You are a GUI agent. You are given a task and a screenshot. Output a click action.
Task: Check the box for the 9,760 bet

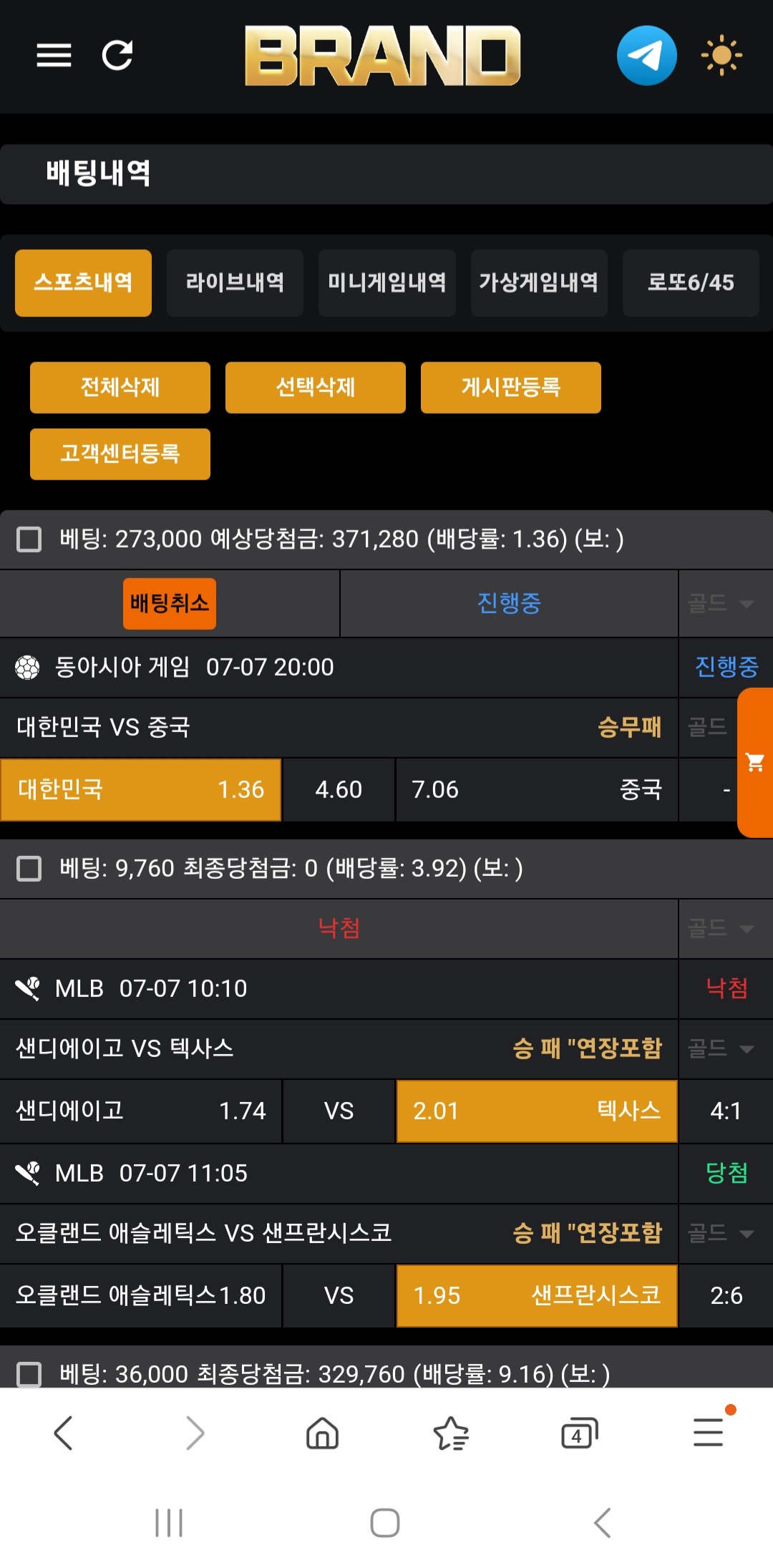tap(29, 868)
